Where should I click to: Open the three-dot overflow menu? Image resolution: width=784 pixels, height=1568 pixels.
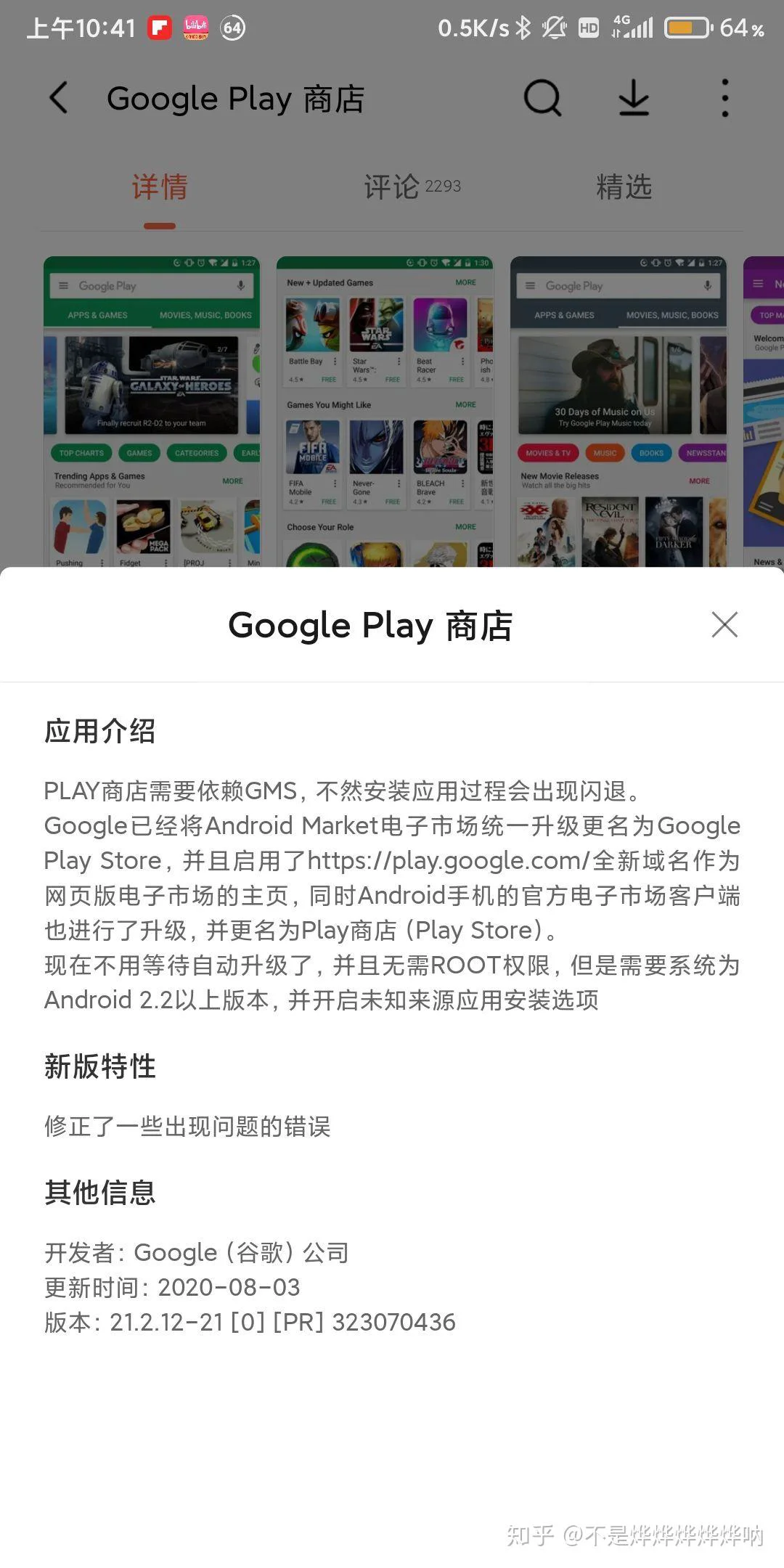[x=724, y=98]
